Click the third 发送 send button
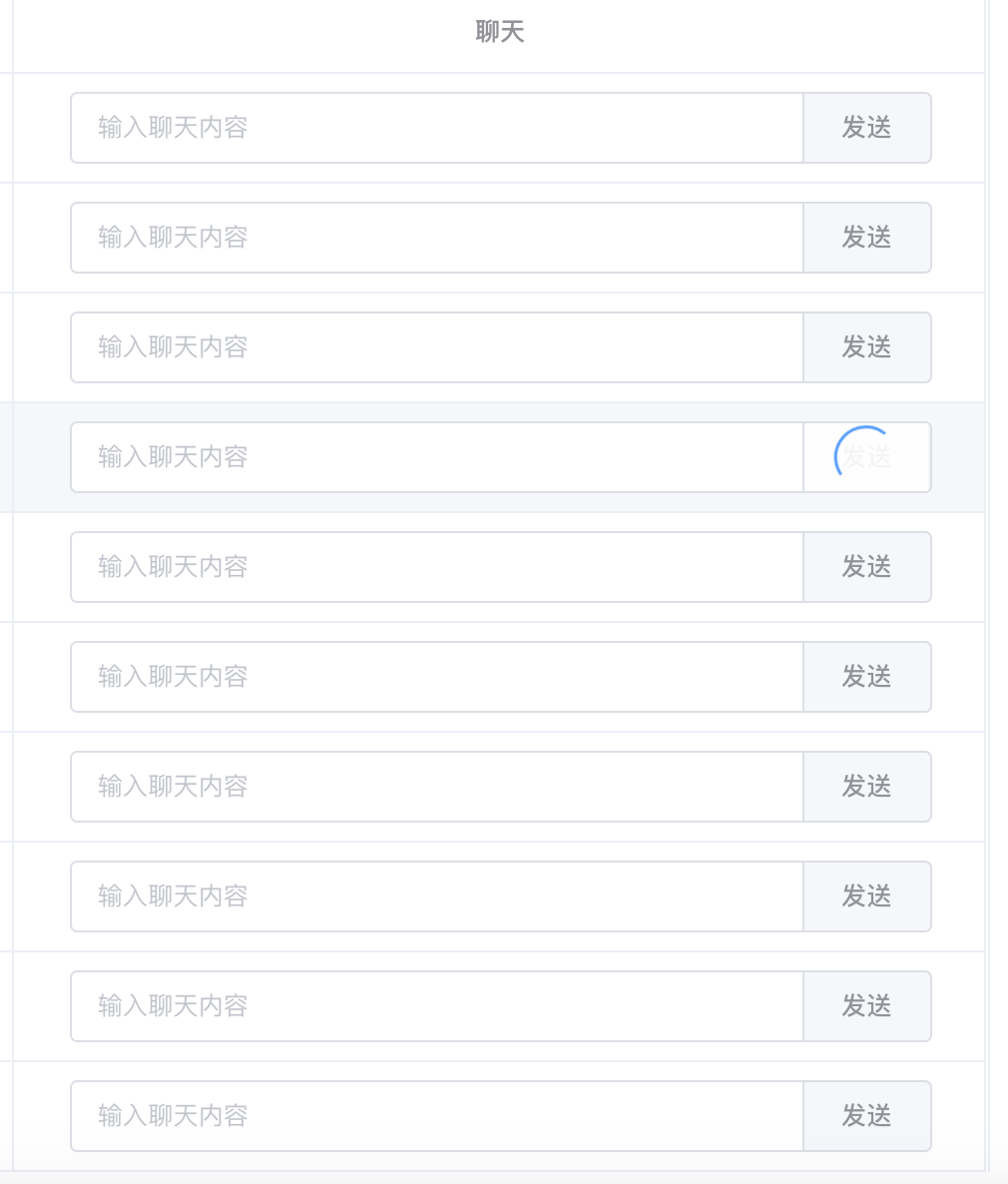This screenshot has height=1184, width=1008. [866, 346]
